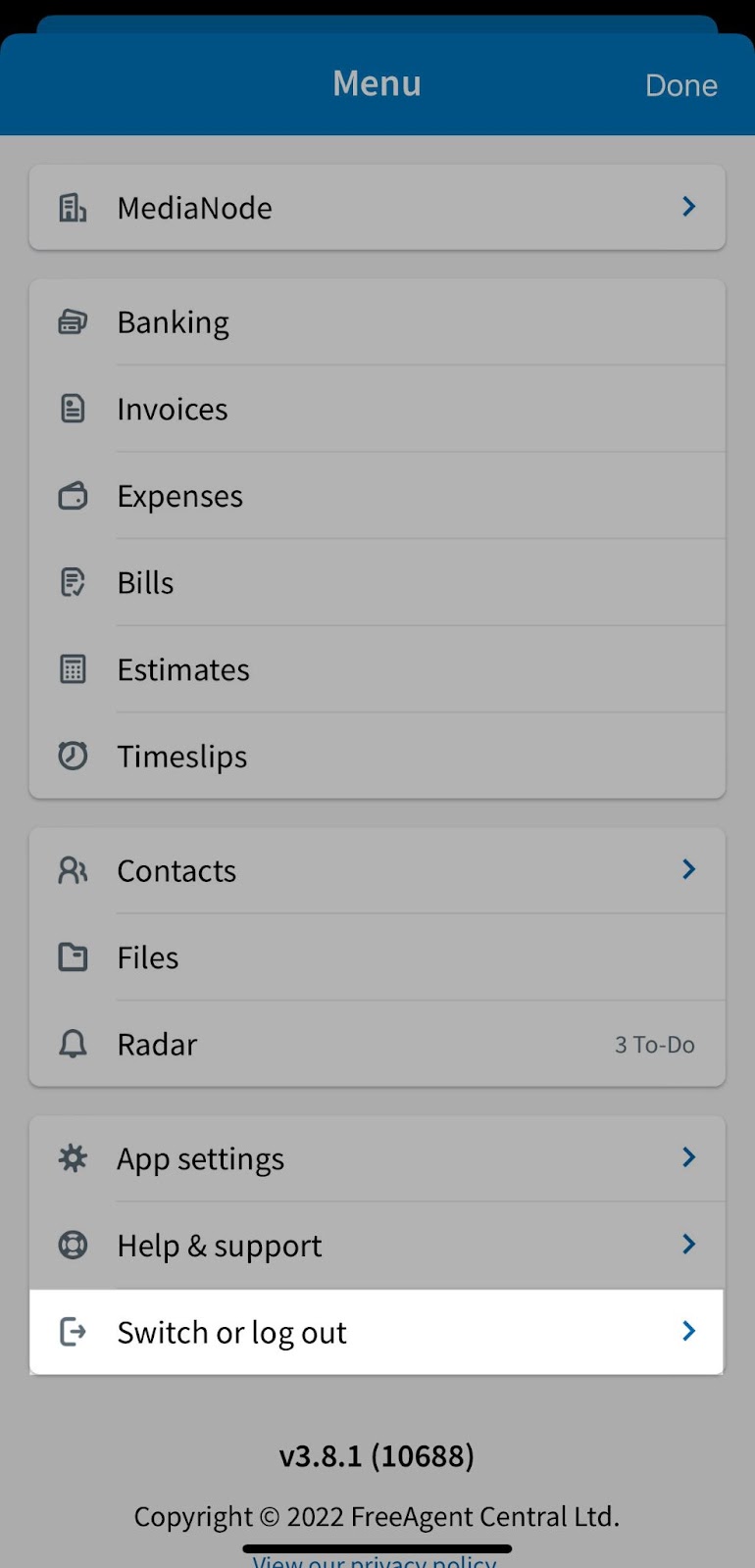The height and width of the screenshot is (1568, 755).
Task: Click the Radar bell icon
Action: (x=73, y=1044)
